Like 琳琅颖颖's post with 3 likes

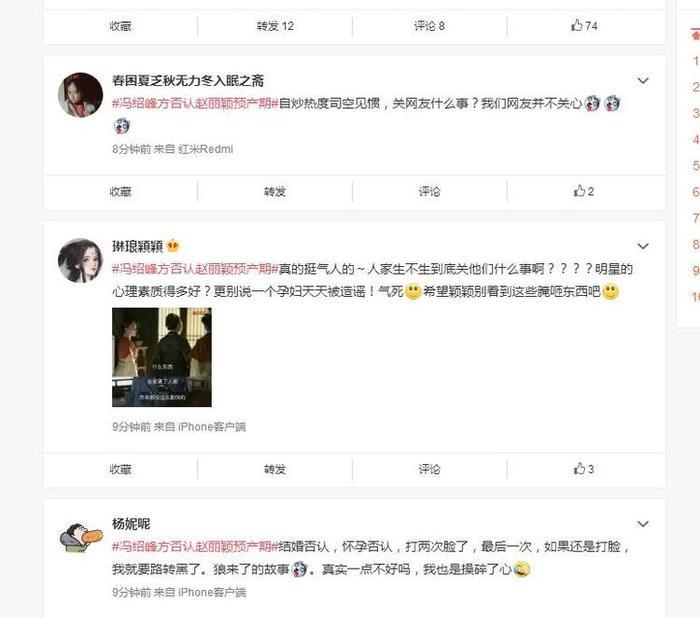pos(584,469)
